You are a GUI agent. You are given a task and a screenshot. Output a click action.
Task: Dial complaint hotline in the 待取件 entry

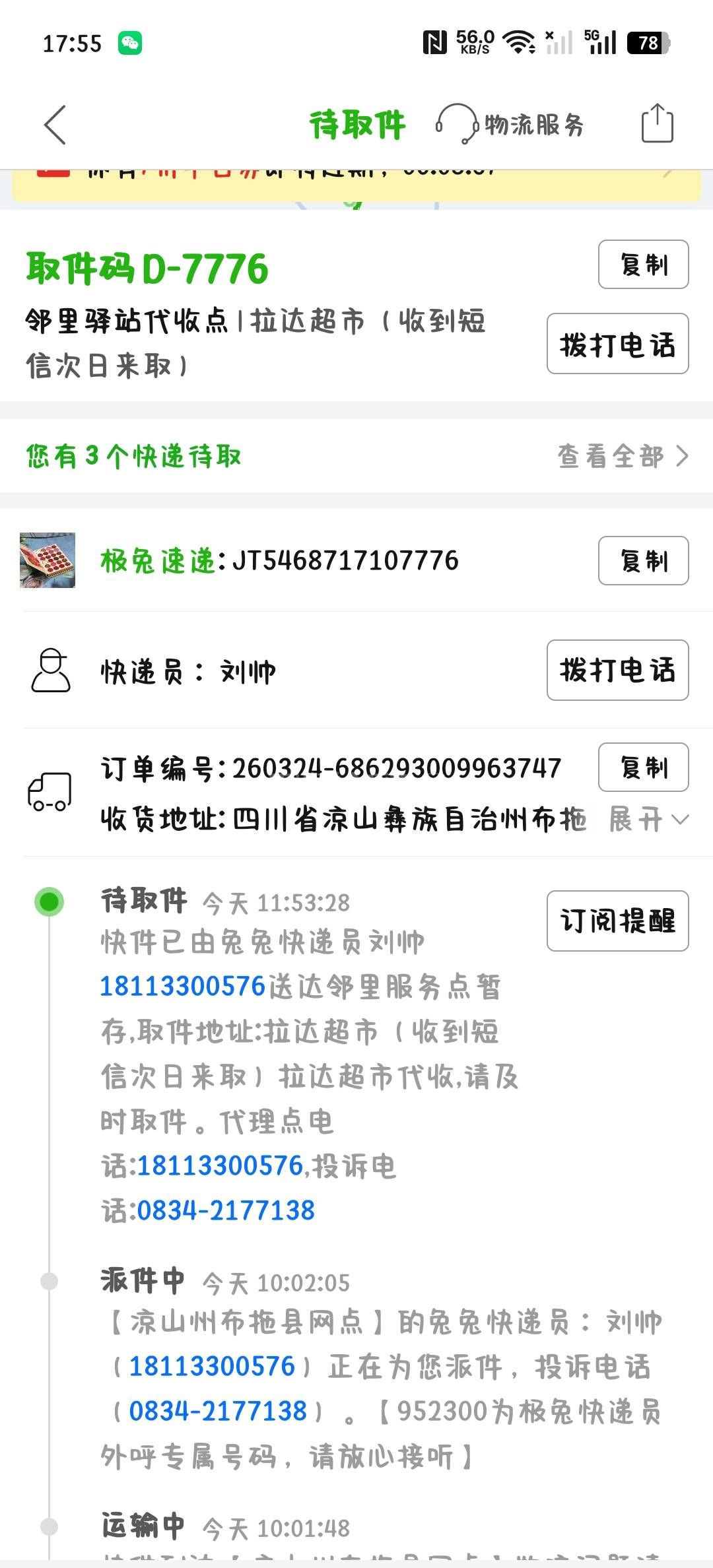pos(226,1210)
